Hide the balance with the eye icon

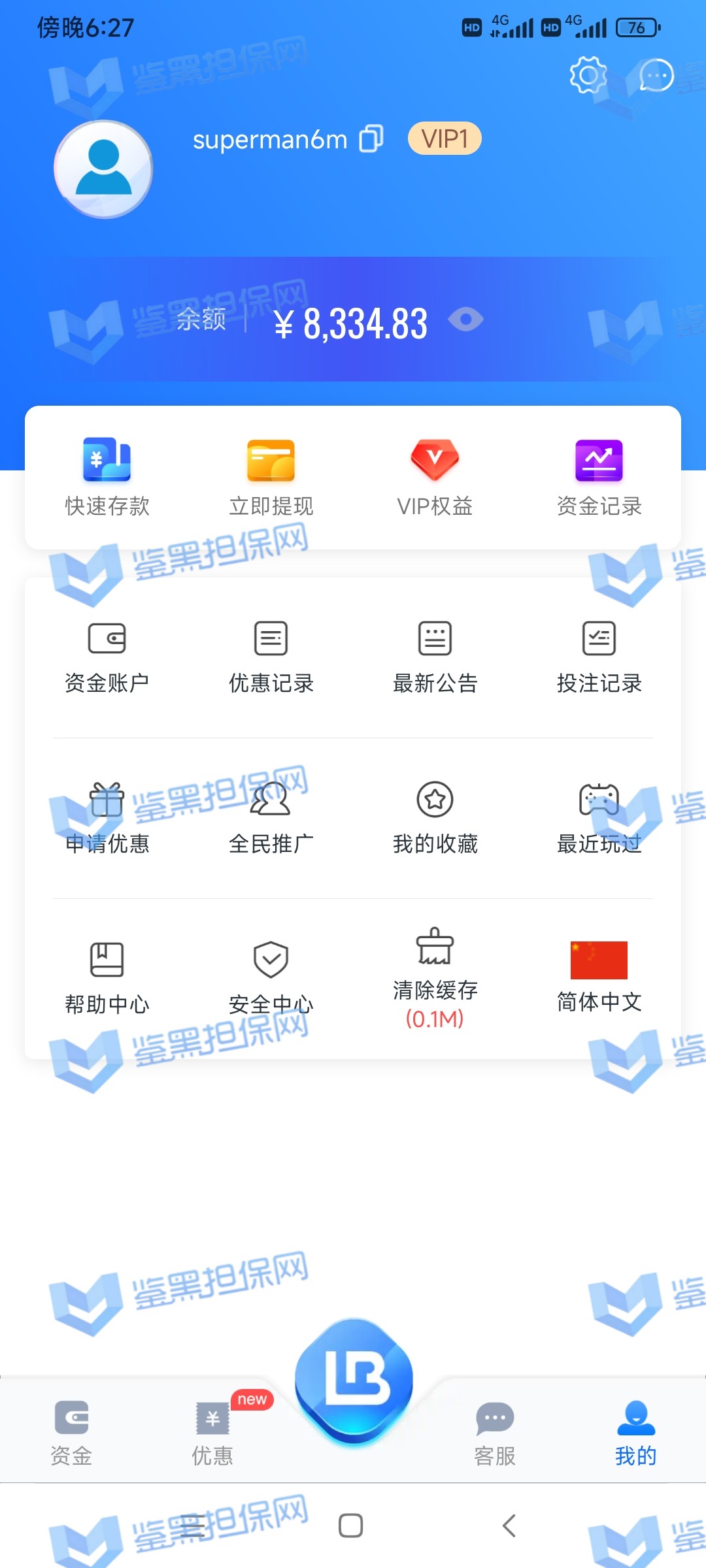click(x=466, y=319)
